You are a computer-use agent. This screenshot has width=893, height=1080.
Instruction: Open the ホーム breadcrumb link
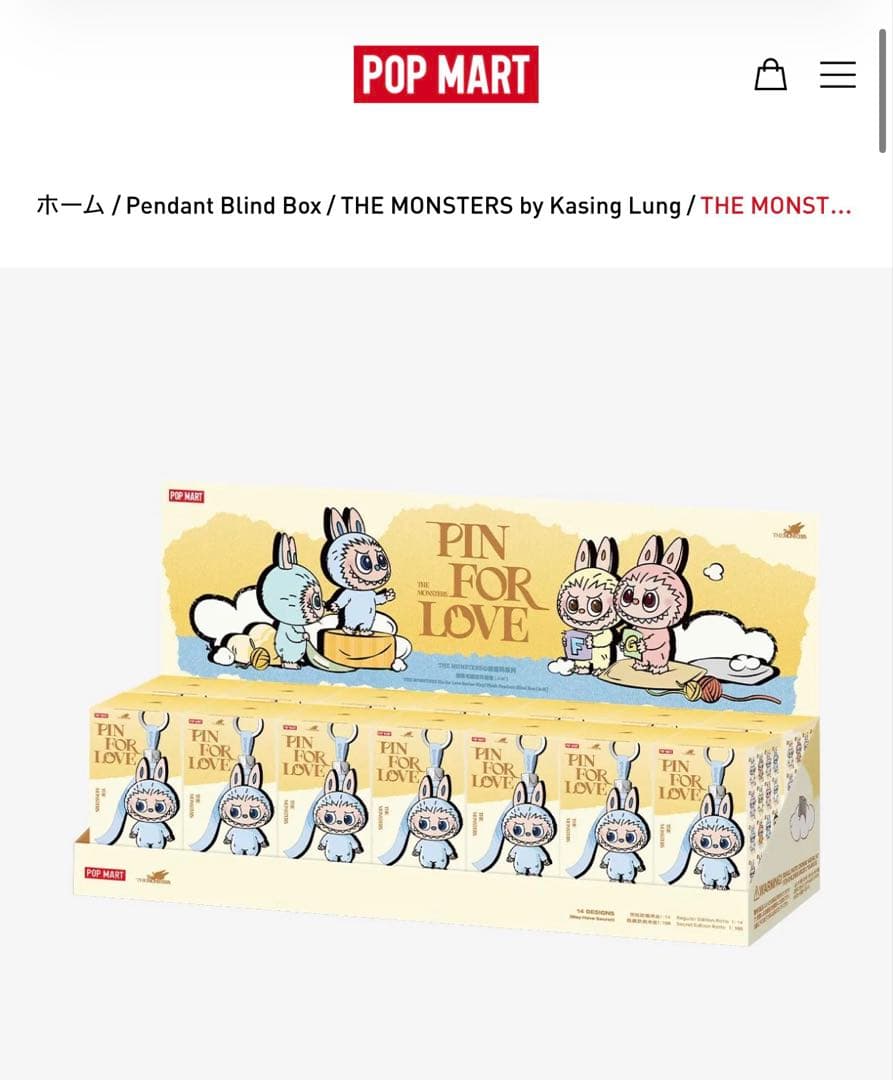(70, 206)
